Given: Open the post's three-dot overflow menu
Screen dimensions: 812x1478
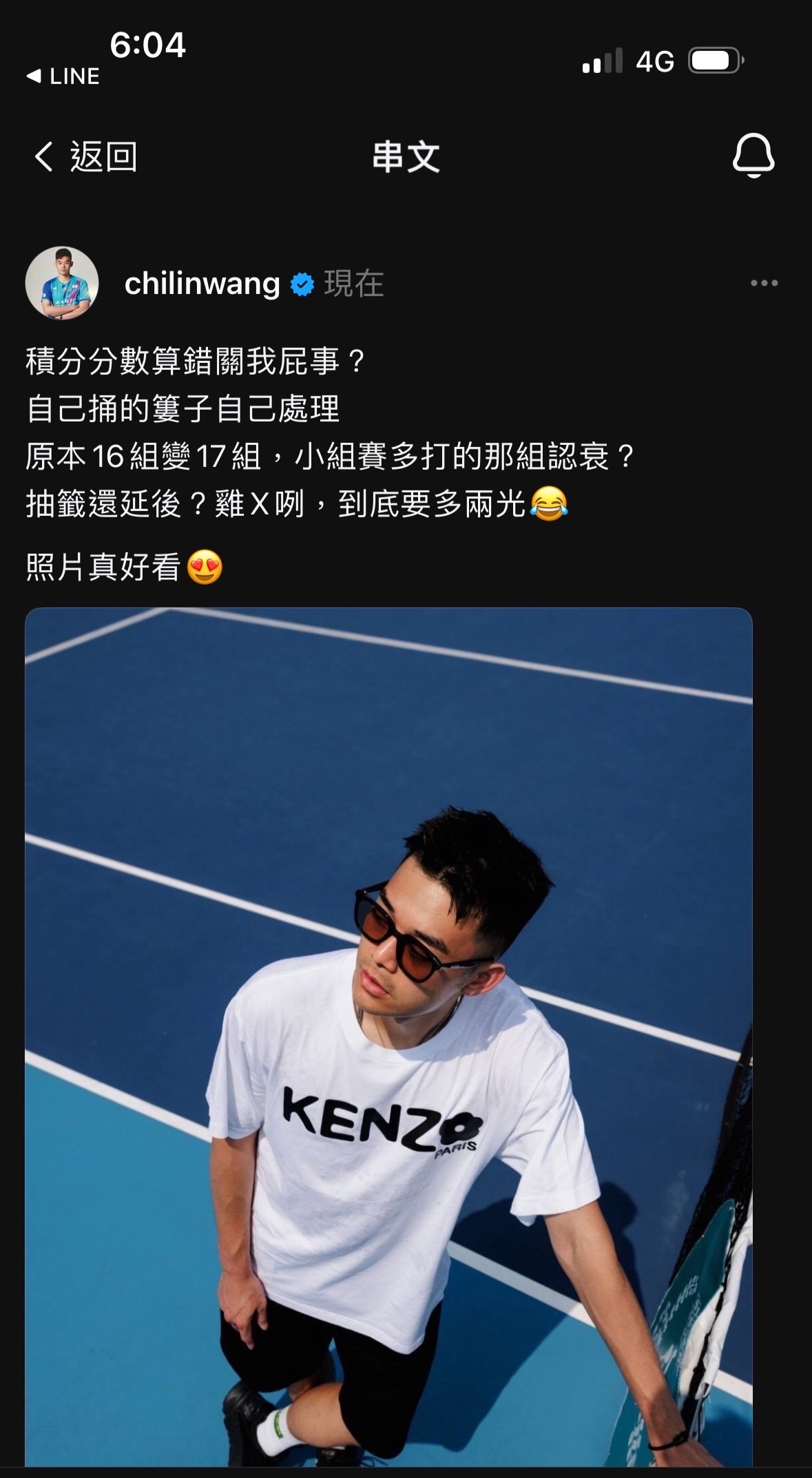Looking at the screenshot, I should [764, 283].
